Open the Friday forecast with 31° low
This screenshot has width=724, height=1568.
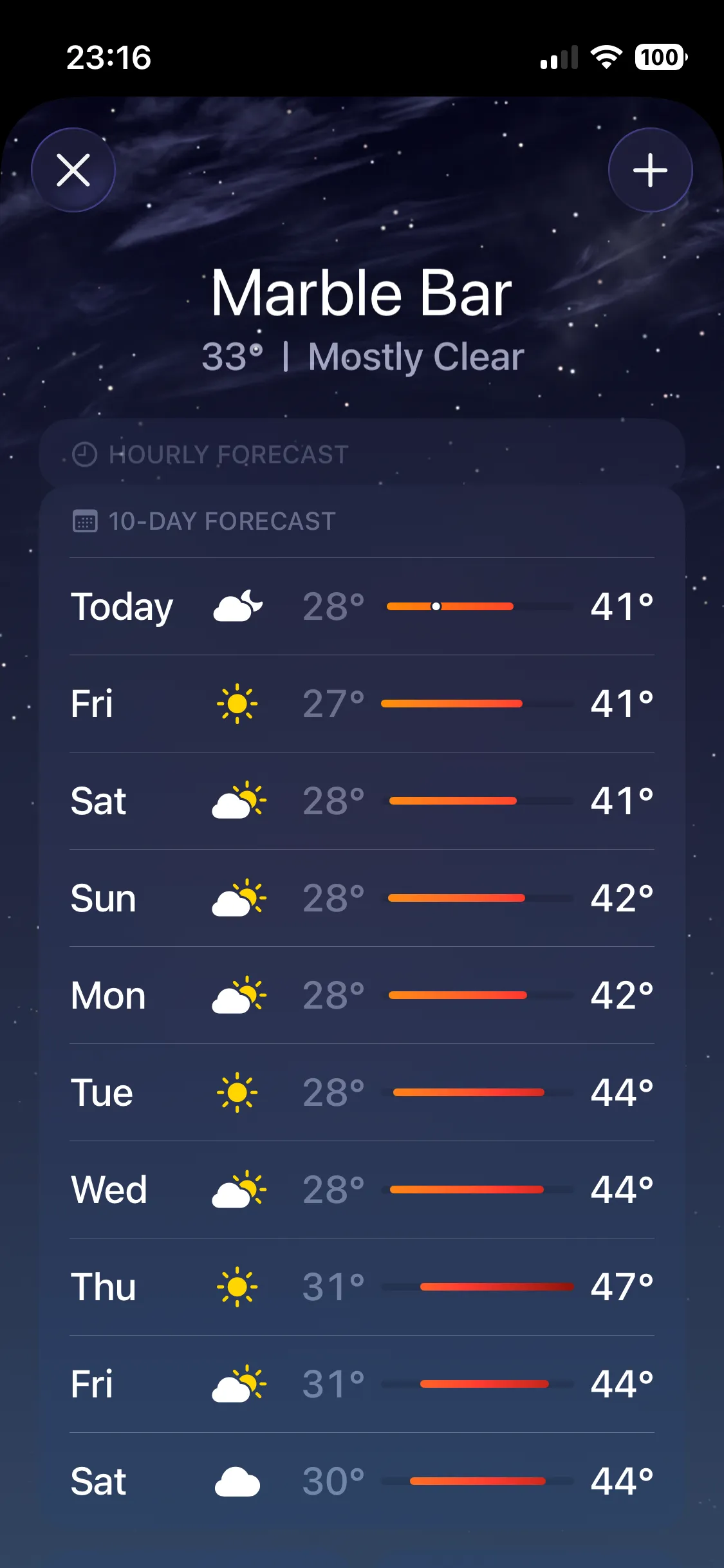tap(362, 1385)
